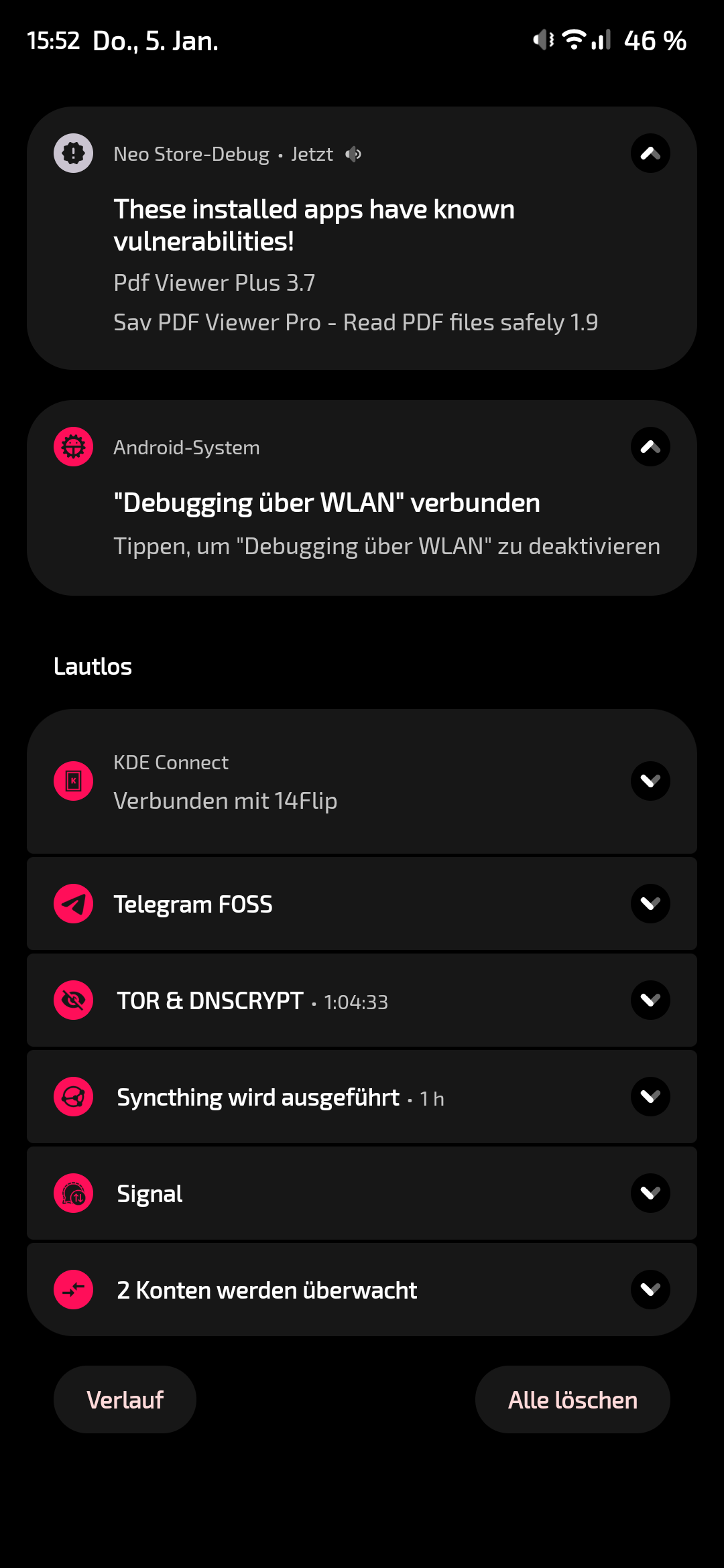
Task: Expand the 2 Konten werden überwacht notification
Action: [650, 1290]
